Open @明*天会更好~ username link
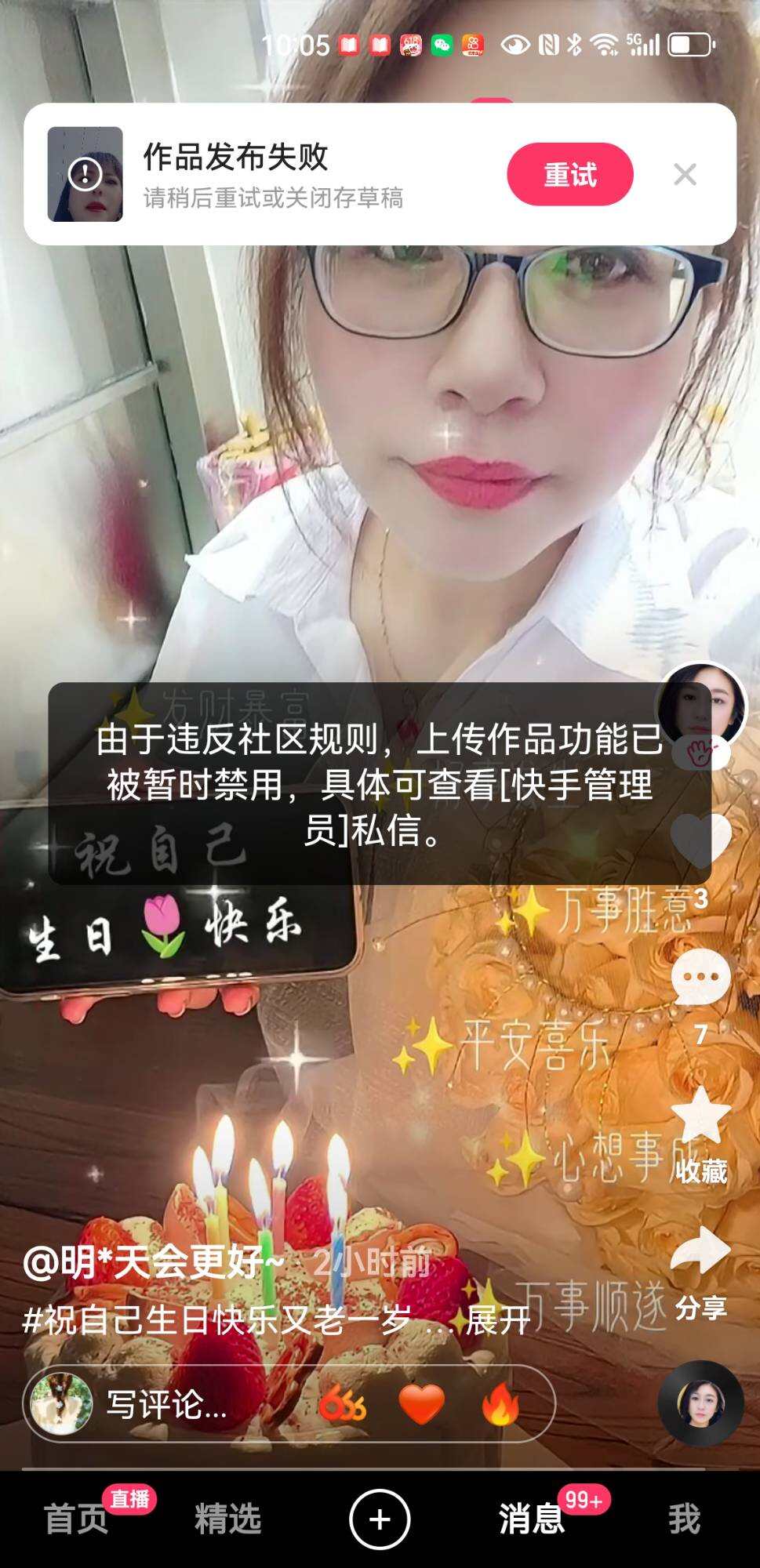Viewport: 760px width, 1568px height. coord(154,1262)
